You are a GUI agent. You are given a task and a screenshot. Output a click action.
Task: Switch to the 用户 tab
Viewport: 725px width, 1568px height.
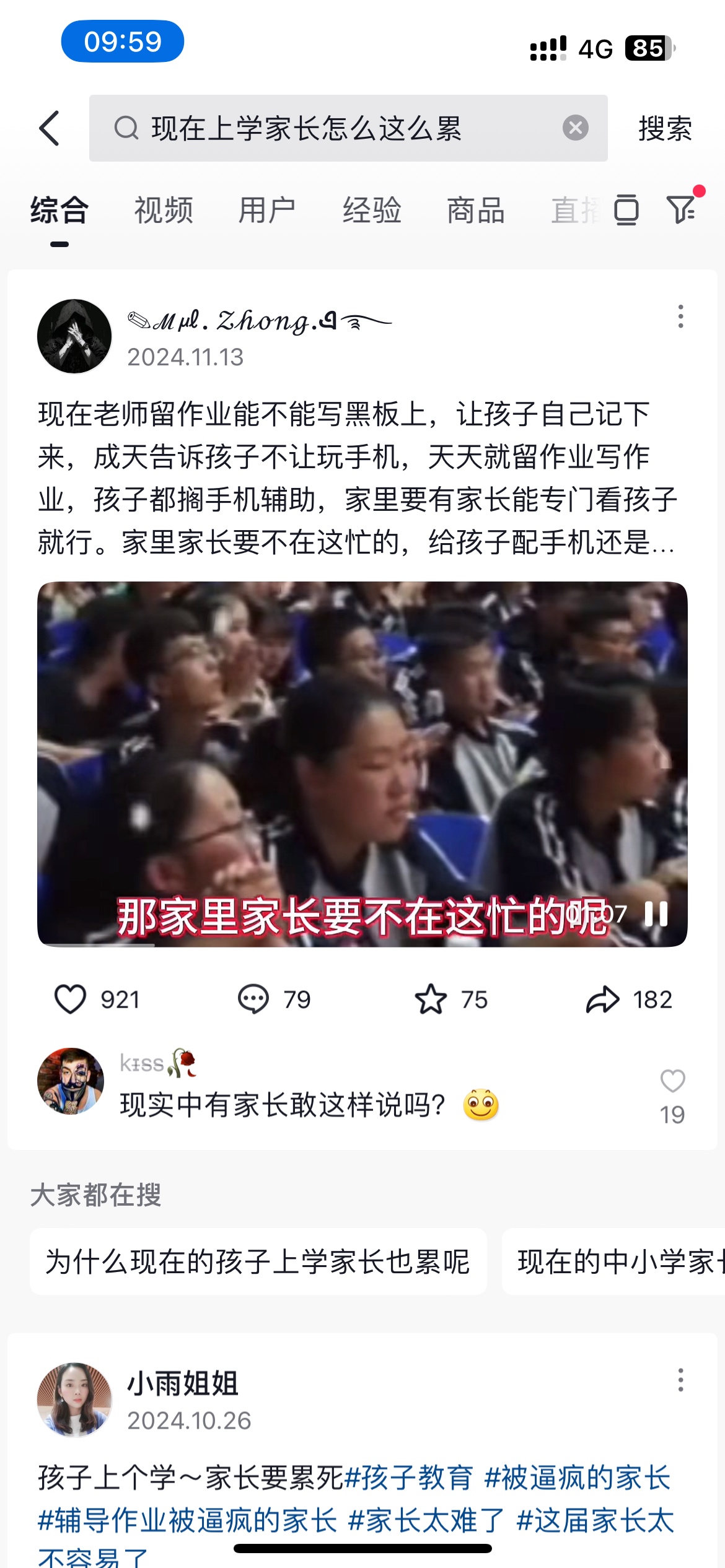[267, 211]
